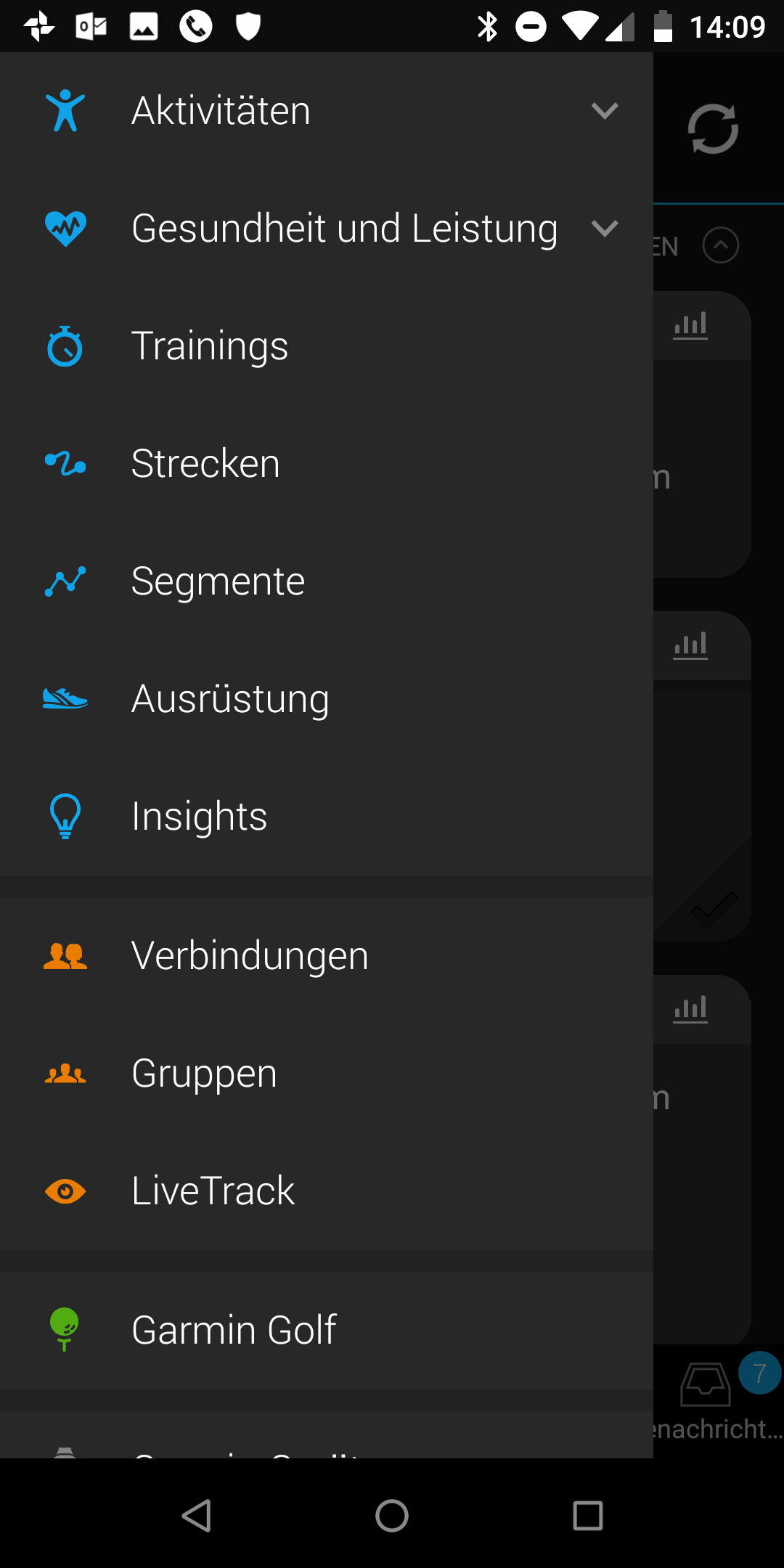This screenshot has width=784, height=1568.
Task: Open LiveTrack
Action: (213, 1191)
